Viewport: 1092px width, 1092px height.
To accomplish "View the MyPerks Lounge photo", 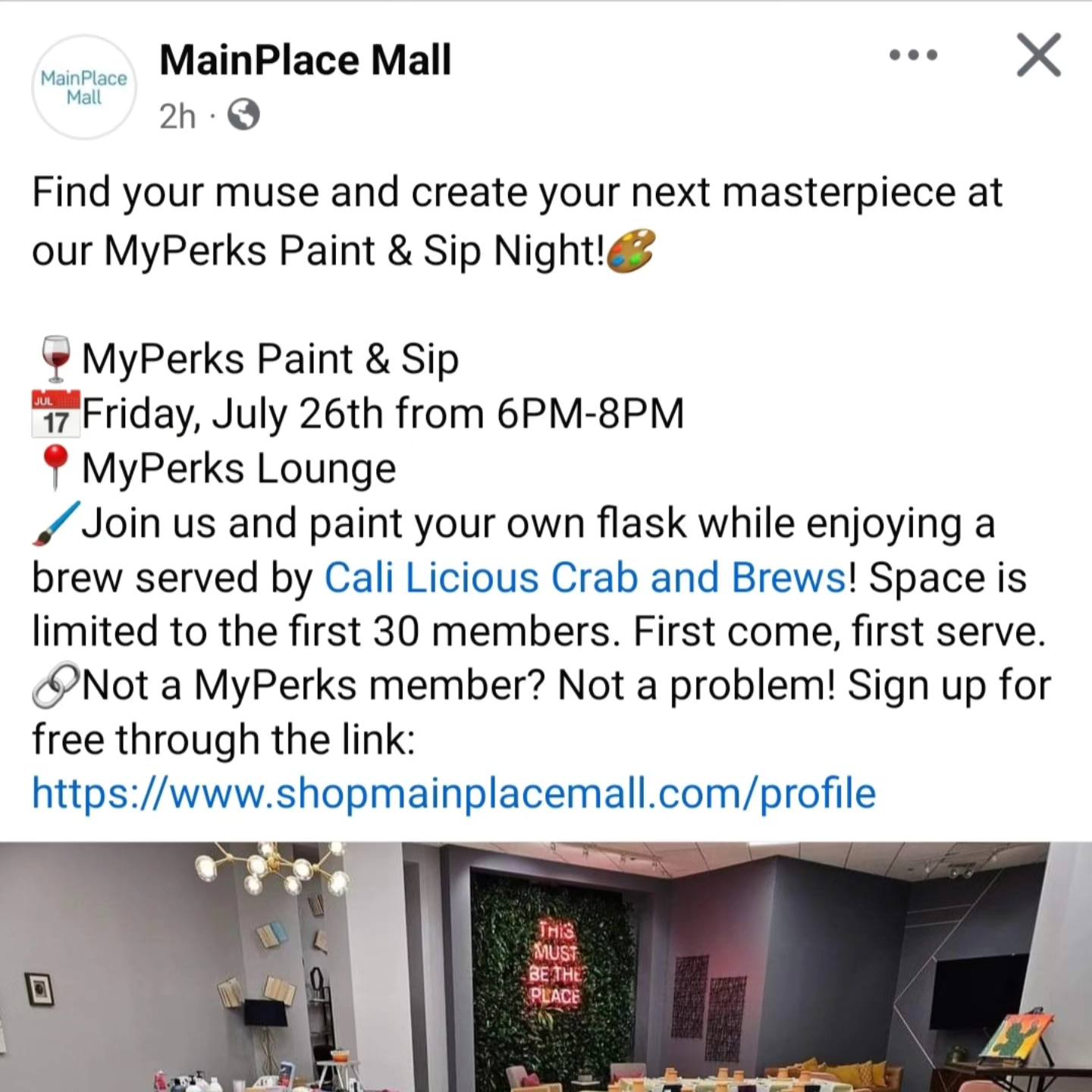I will click(546, 967).
